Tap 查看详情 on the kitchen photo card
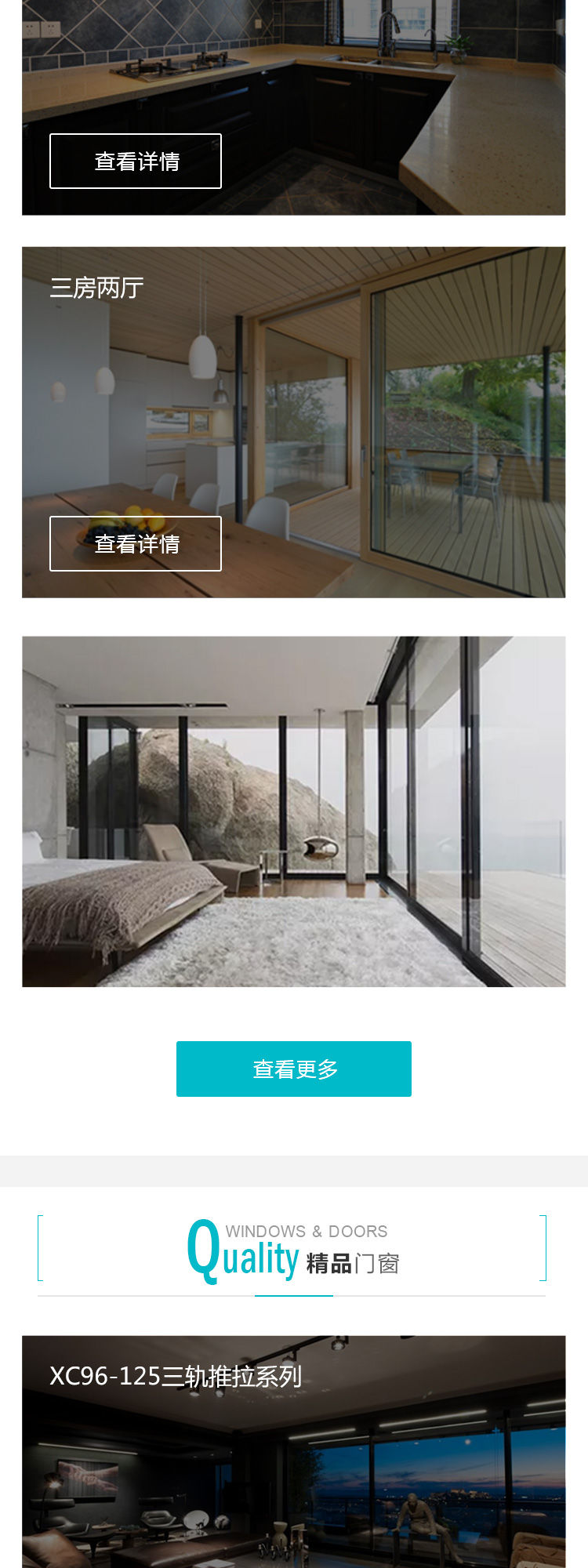The height and width of the screenshot is (1568, 588). (136, 161)
